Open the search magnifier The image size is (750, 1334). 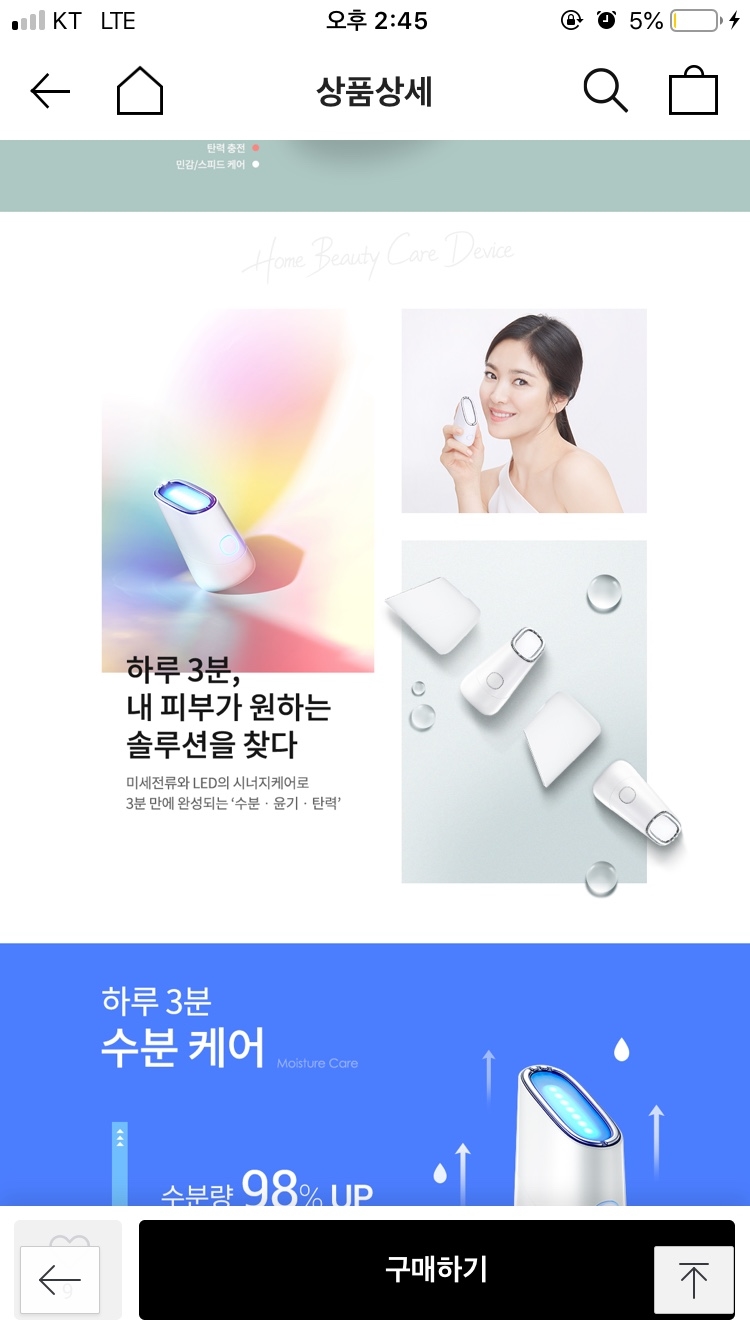pyautogui.click(x=605, y=92)
